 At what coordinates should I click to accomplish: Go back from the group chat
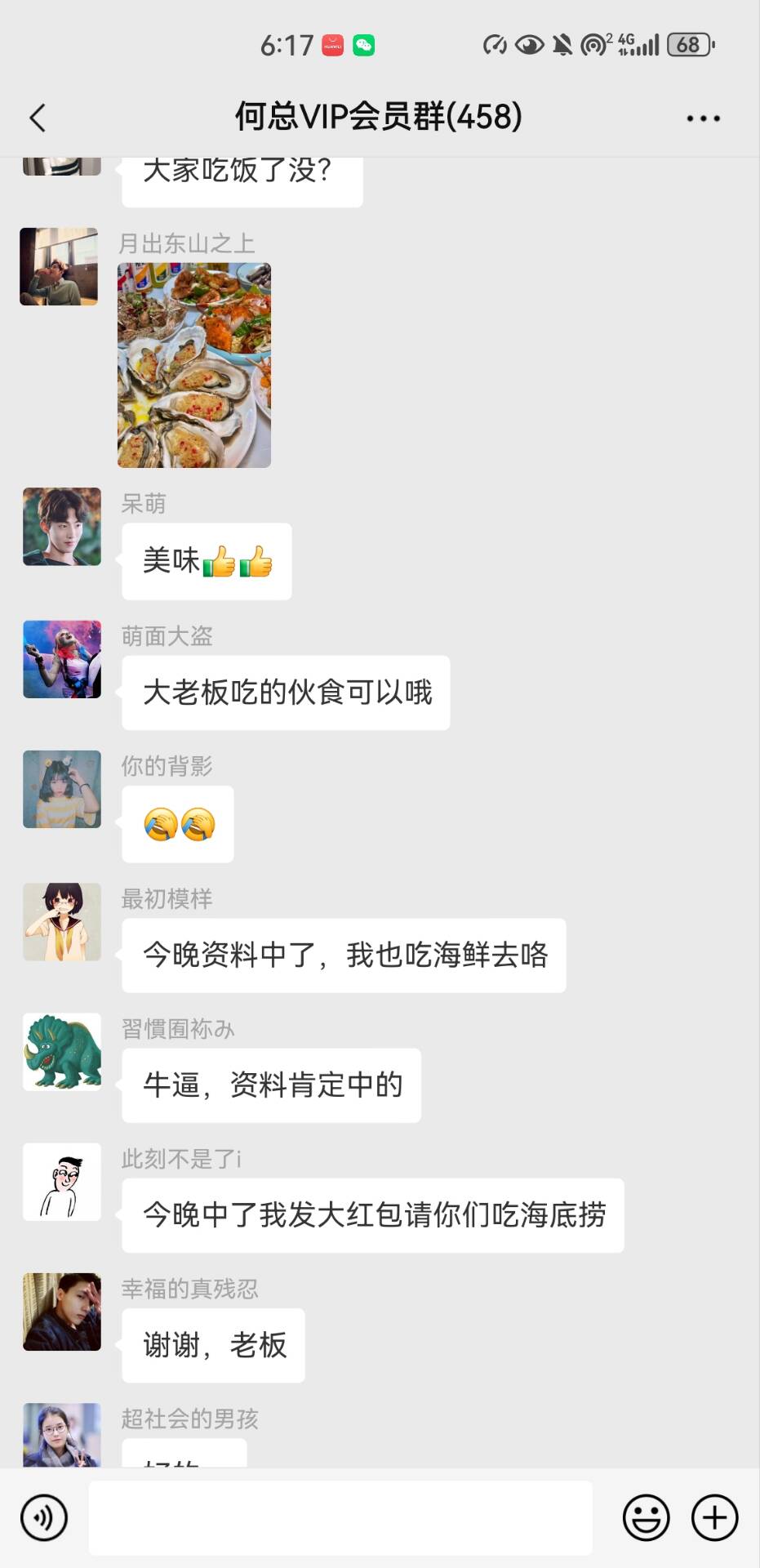coord(38,118)
